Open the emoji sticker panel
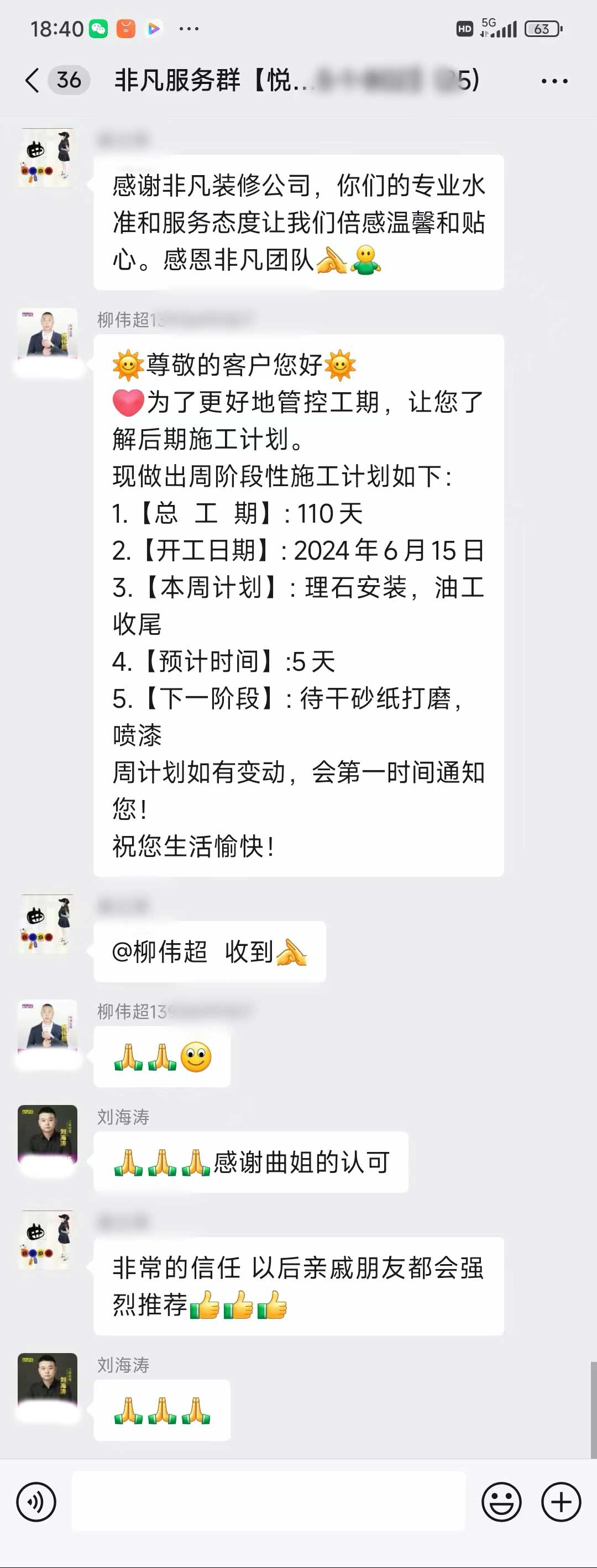597x1568 pixels. (501, 1502)
